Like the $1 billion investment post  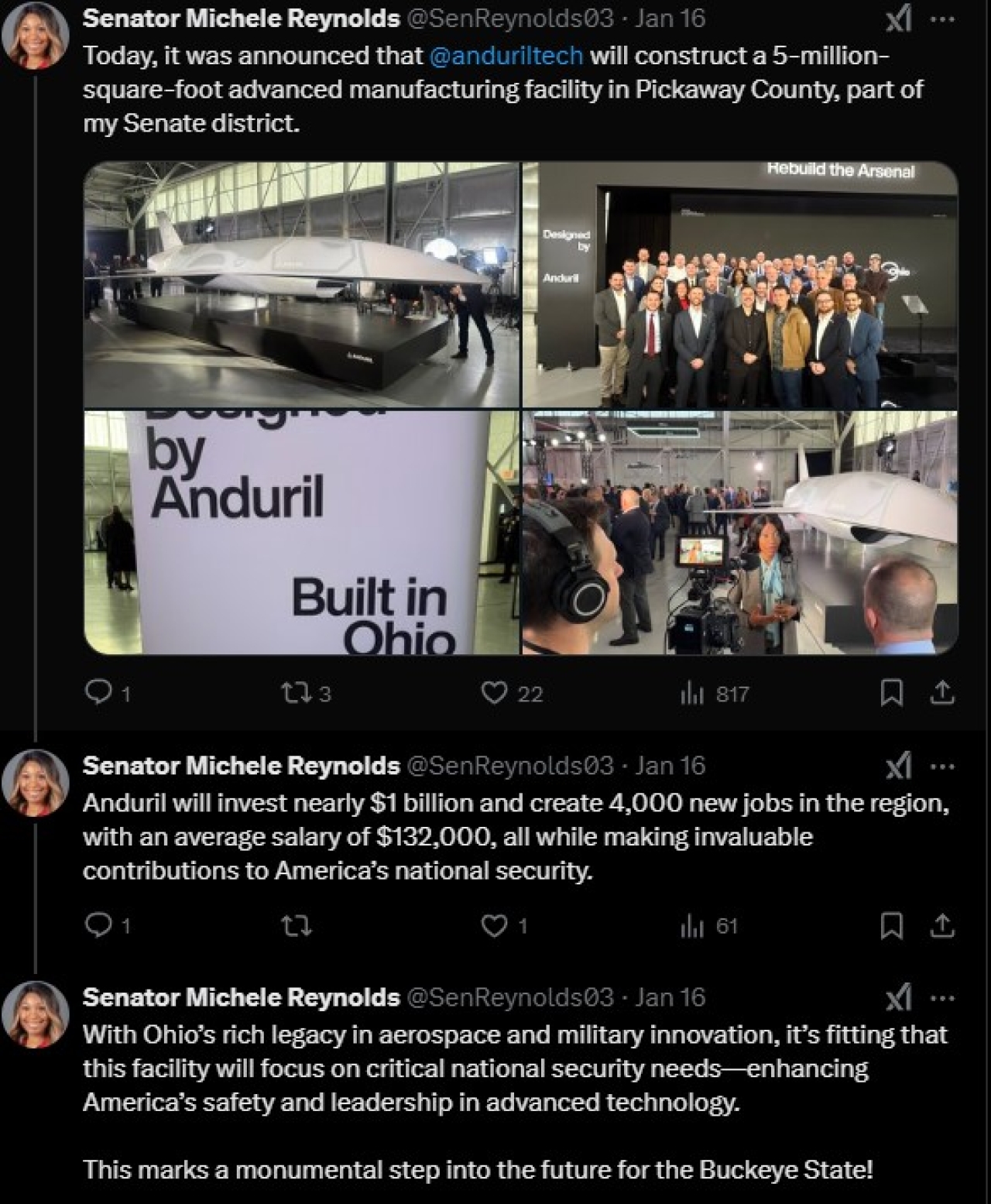click(x=494, y=925)
